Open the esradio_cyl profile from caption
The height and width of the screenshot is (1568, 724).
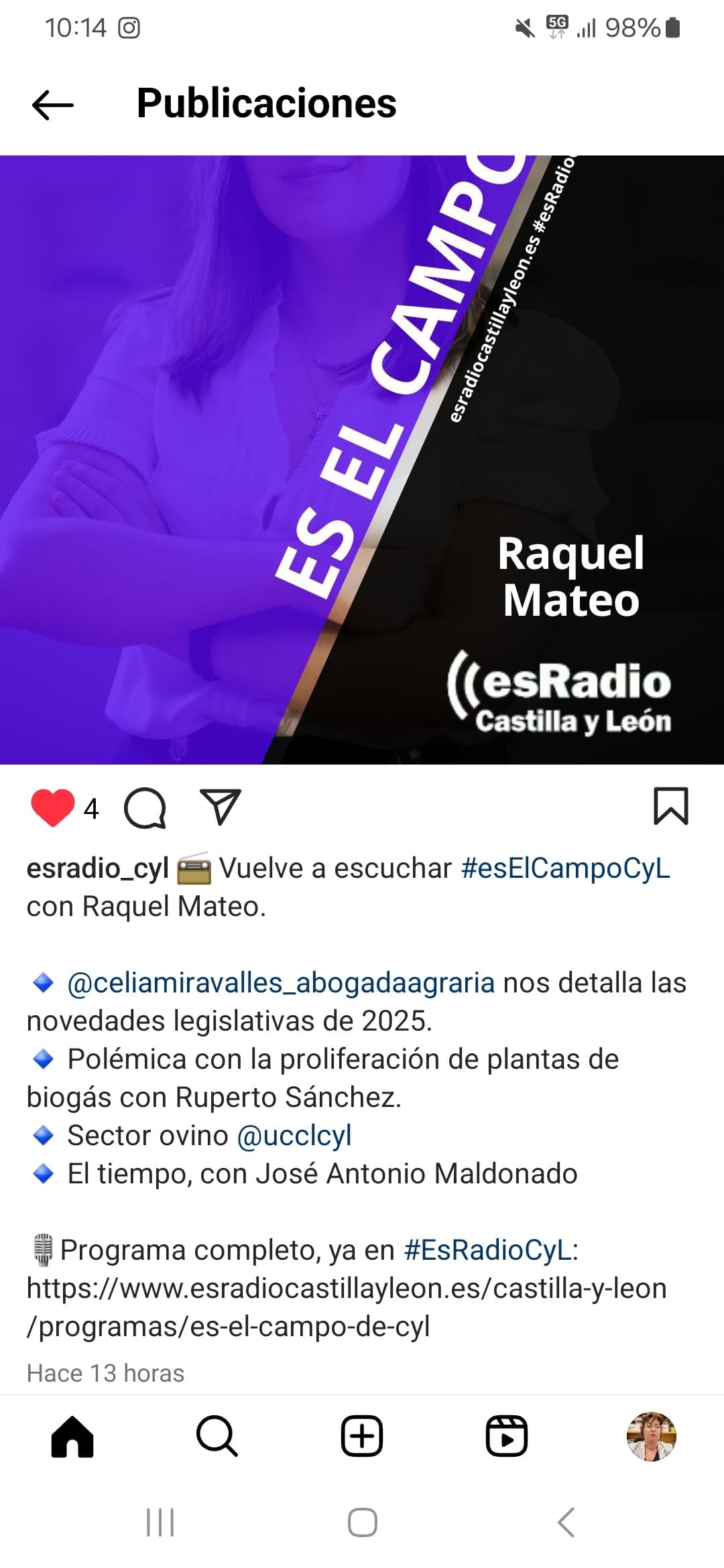[x=97, y=868]
